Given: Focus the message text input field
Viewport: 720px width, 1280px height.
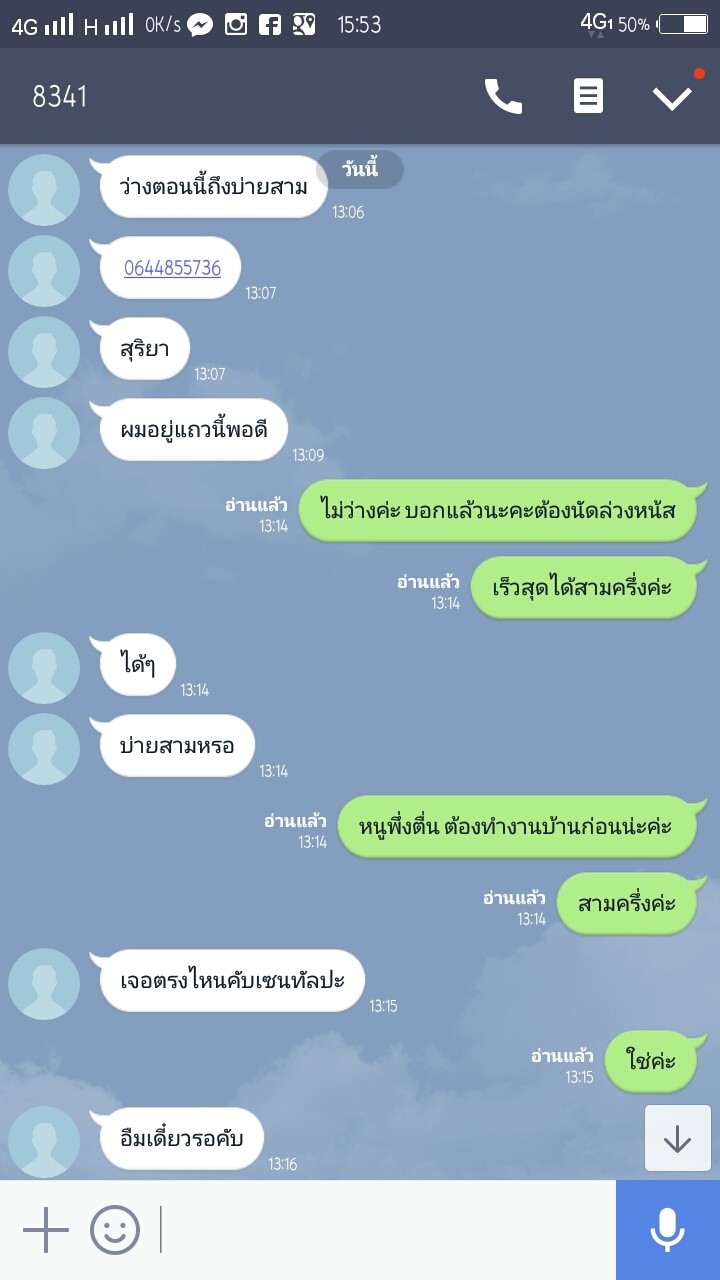Looking at the screenshot, I should coord(385,1230).
